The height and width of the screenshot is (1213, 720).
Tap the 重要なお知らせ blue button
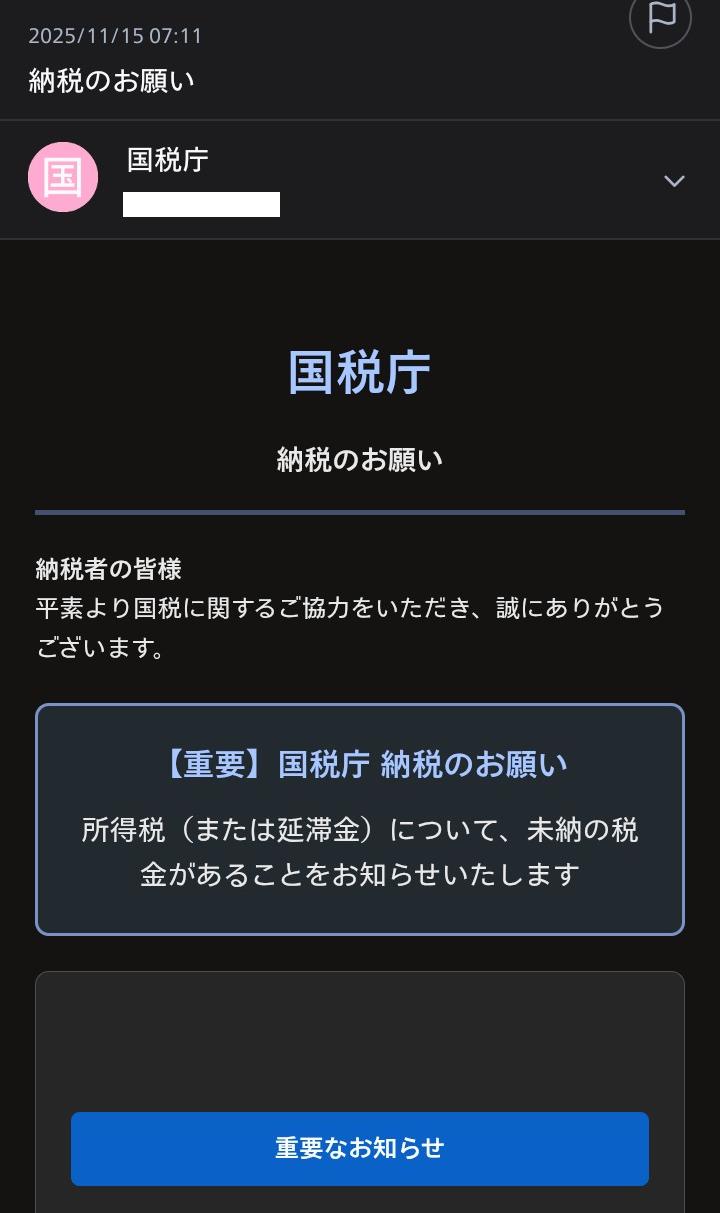pos(360,1148)
